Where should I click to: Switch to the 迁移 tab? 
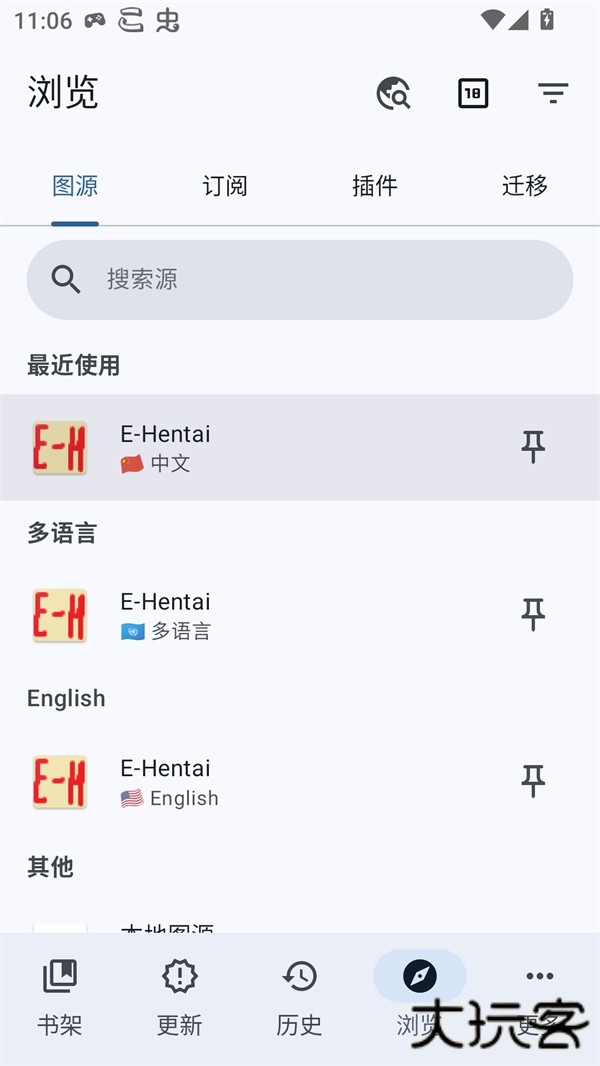[x=525, y=186]
